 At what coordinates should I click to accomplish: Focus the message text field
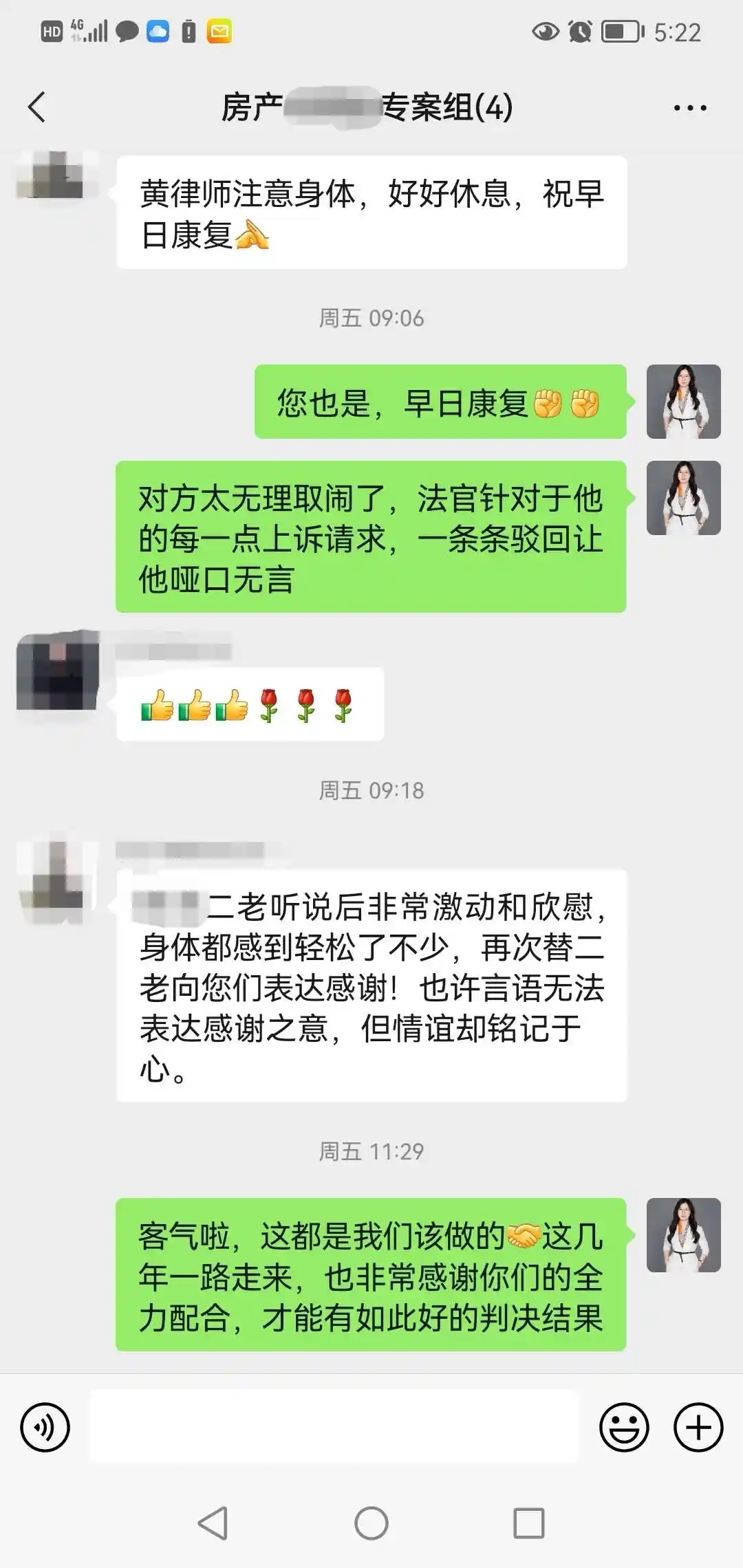pyautogui.click(x=334, y=1426)
